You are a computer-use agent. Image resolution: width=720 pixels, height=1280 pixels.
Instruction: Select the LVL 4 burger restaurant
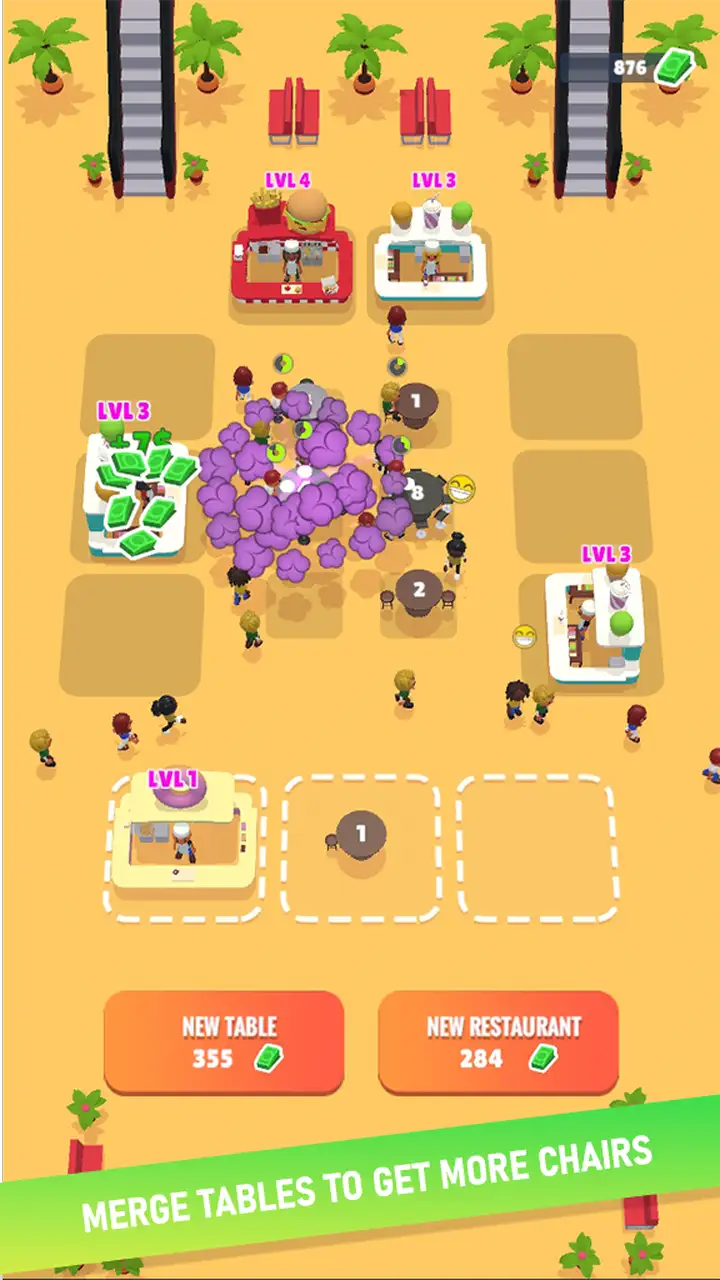coord(291,245)
